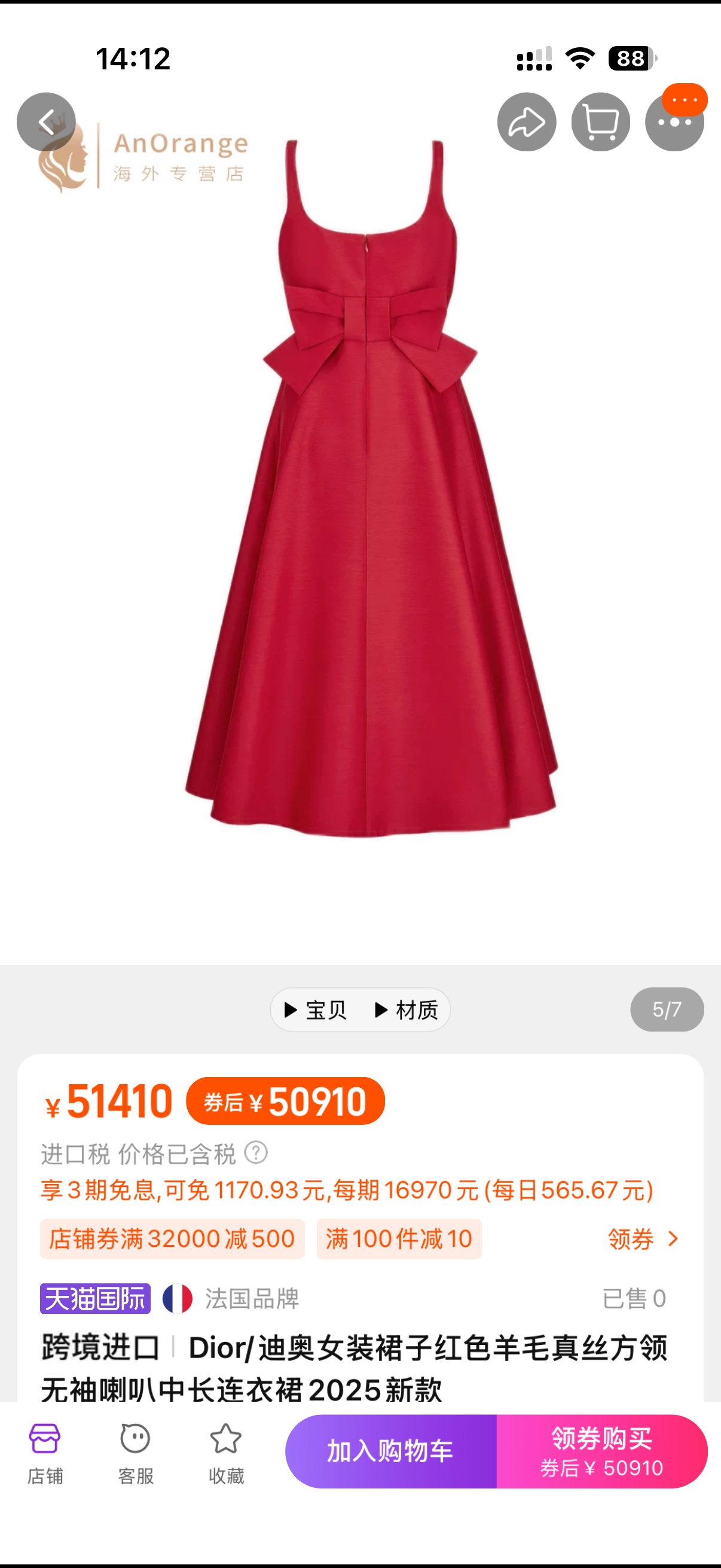Select the 满100件减10 discount tag
The height and width of the screenshot is (1568, 721).
pyautogui.click(x=399, y=1238)
